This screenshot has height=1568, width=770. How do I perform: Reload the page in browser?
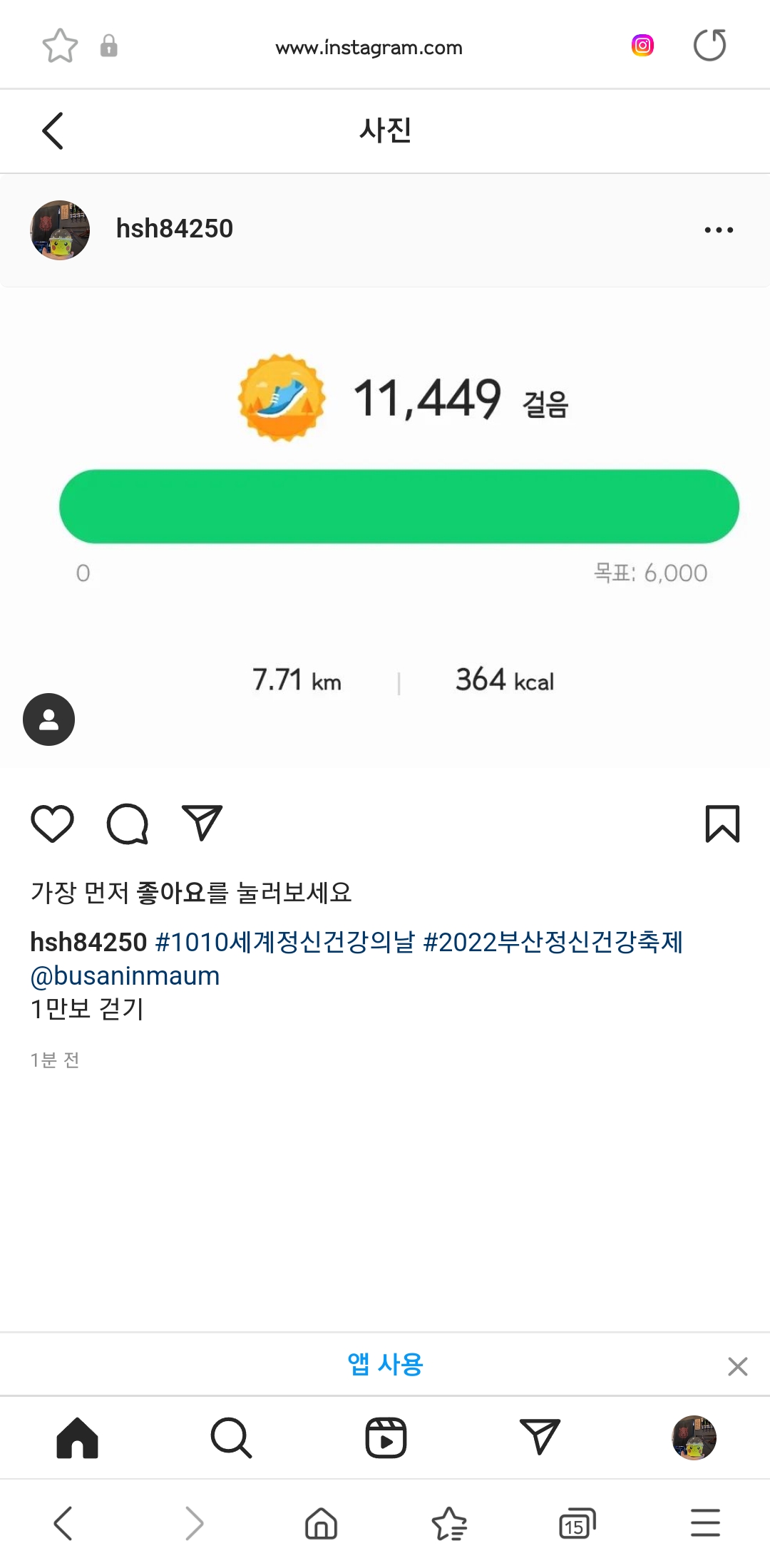coord(709,46)
